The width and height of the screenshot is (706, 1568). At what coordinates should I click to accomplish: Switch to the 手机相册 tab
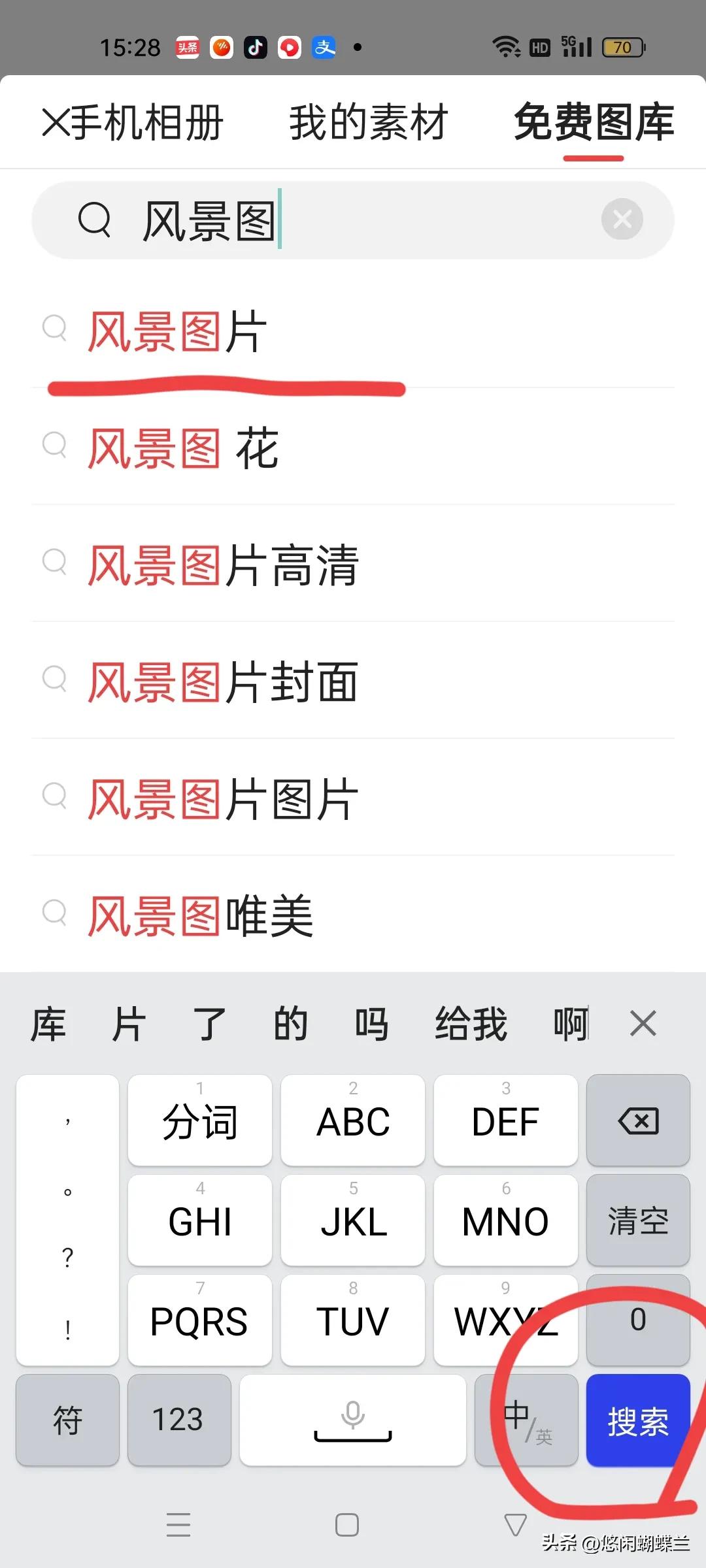click(147, 122)
